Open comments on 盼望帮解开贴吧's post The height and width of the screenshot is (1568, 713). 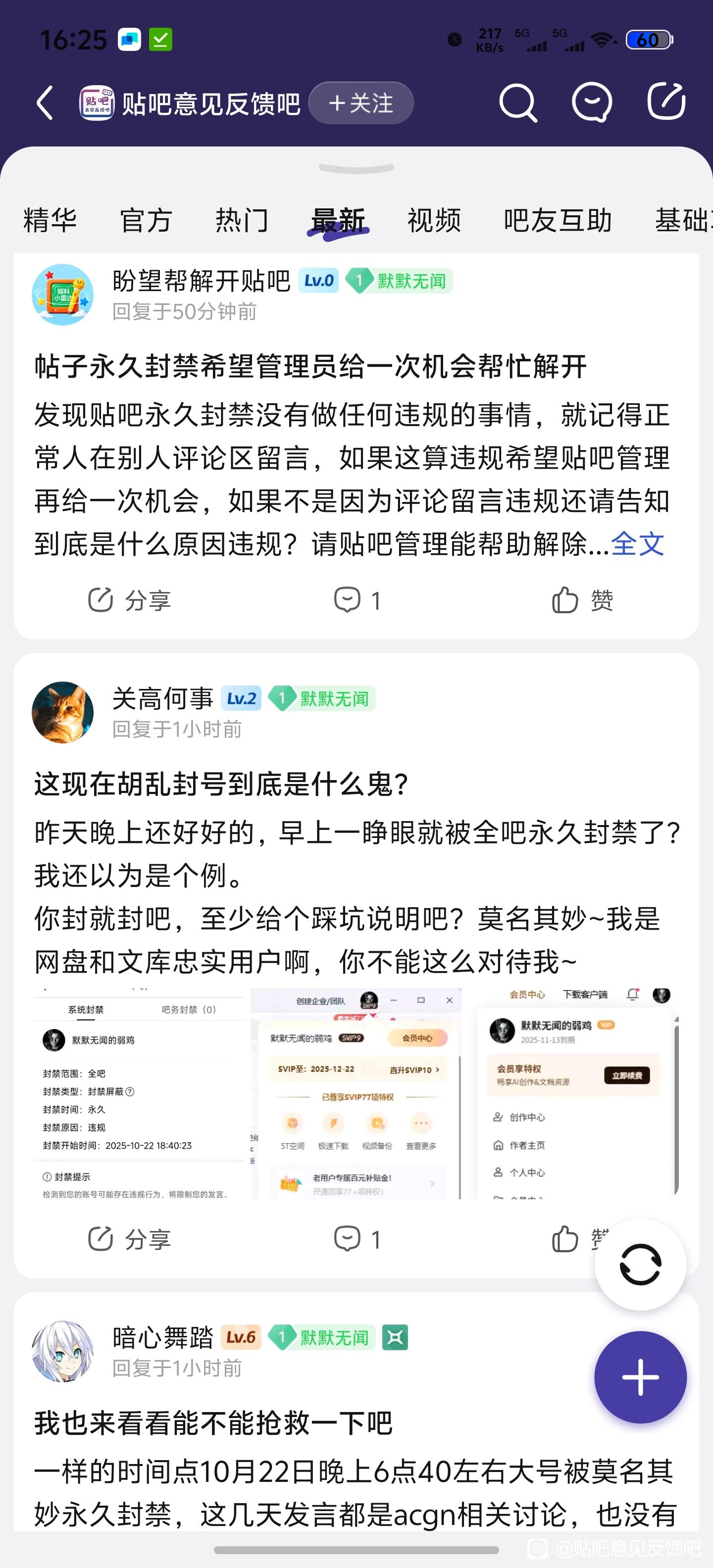357,600
